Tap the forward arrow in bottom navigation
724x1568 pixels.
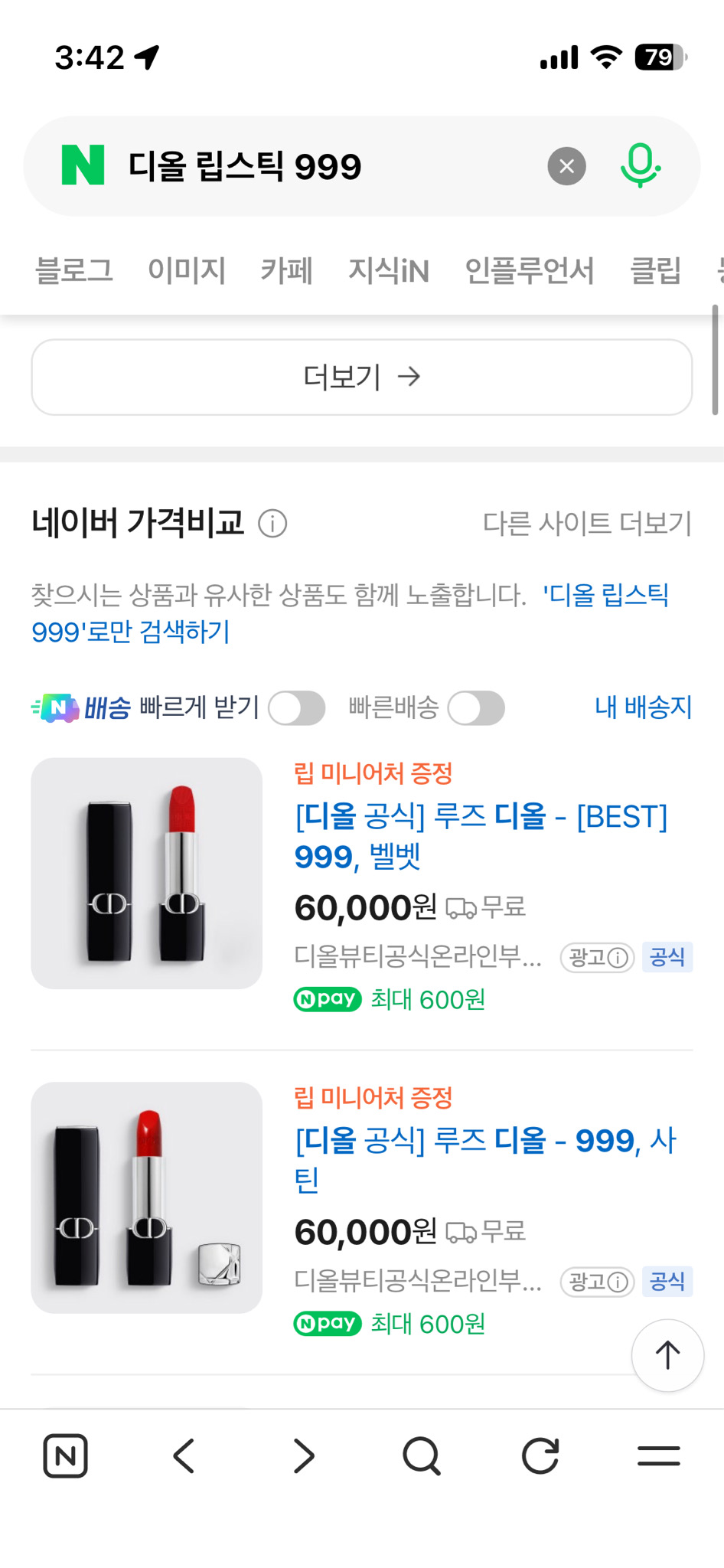pyautogui.click(x=303, y=1455)
